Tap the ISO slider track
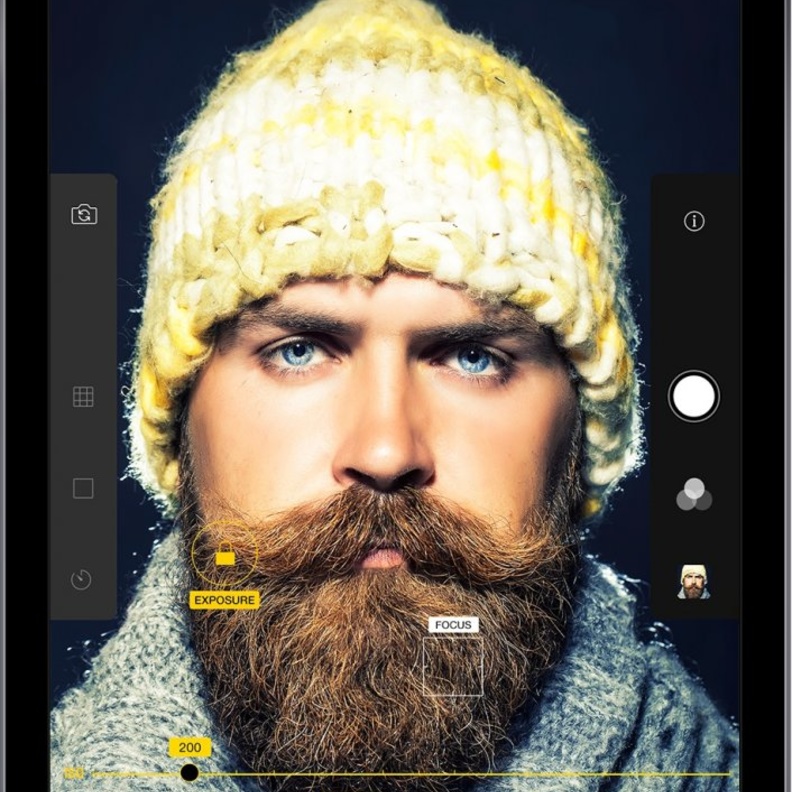The height and width of the screenshot is (792, 792). click(450, 773)
